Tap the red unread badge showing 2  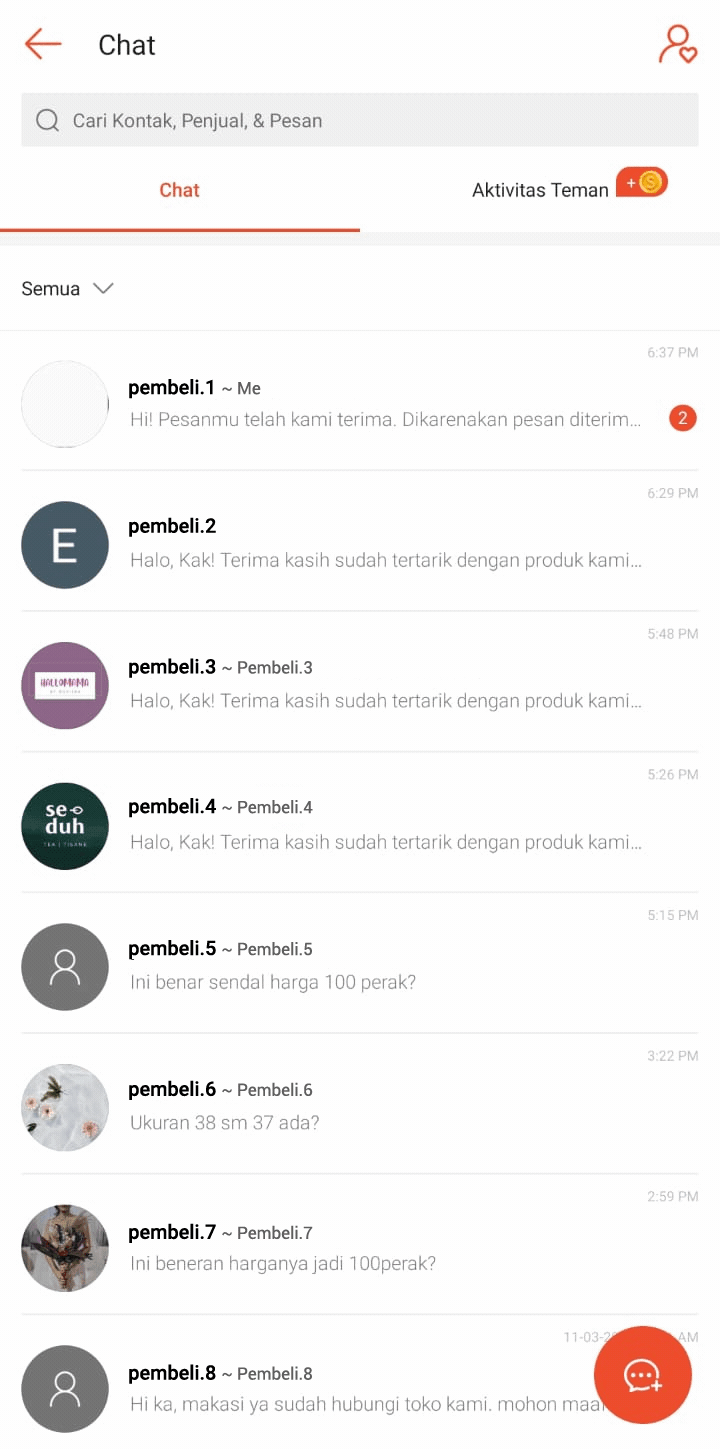683,418
